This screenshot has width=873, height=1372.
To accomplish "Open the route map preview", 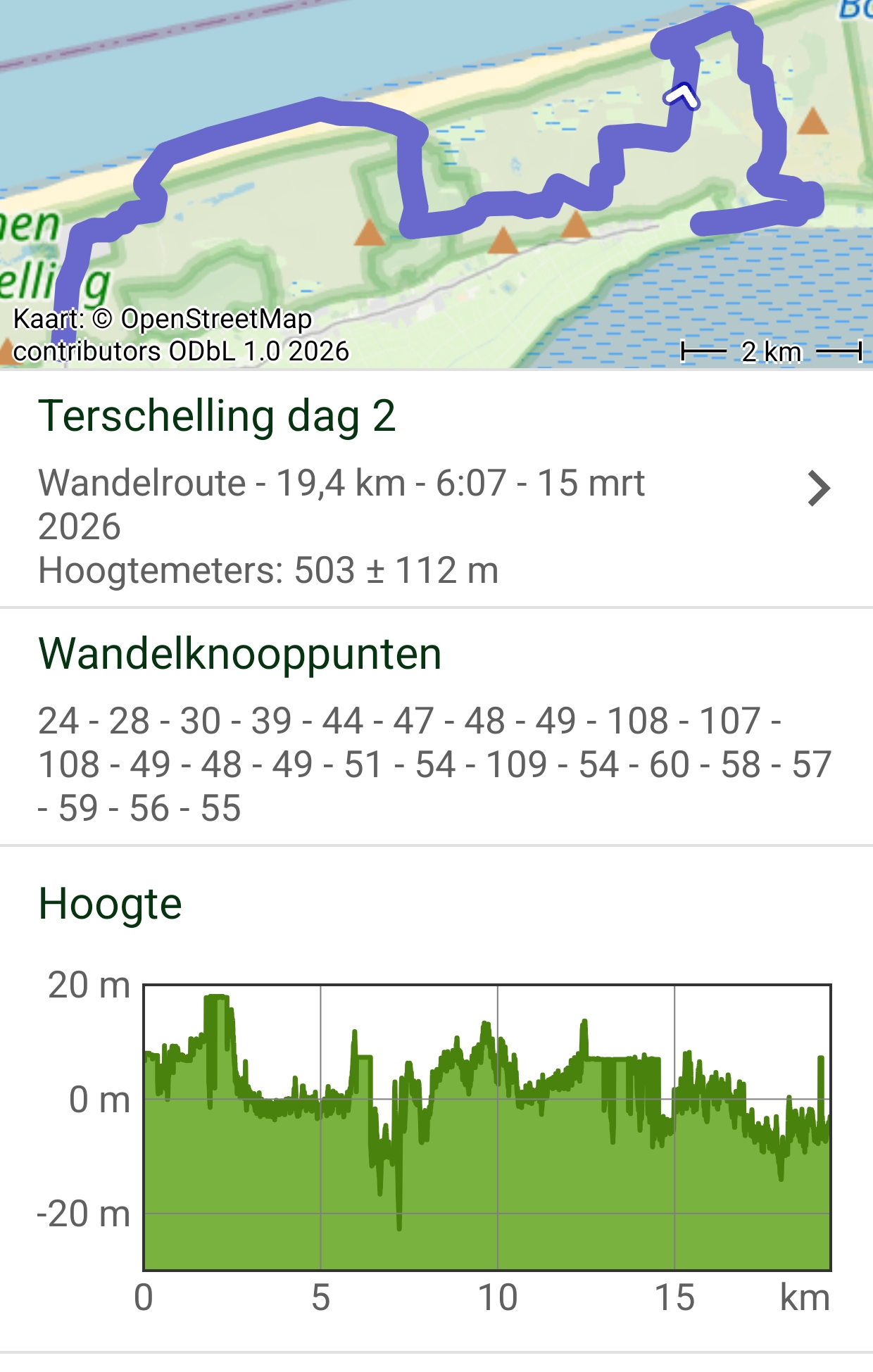I will tap(436, 183).
